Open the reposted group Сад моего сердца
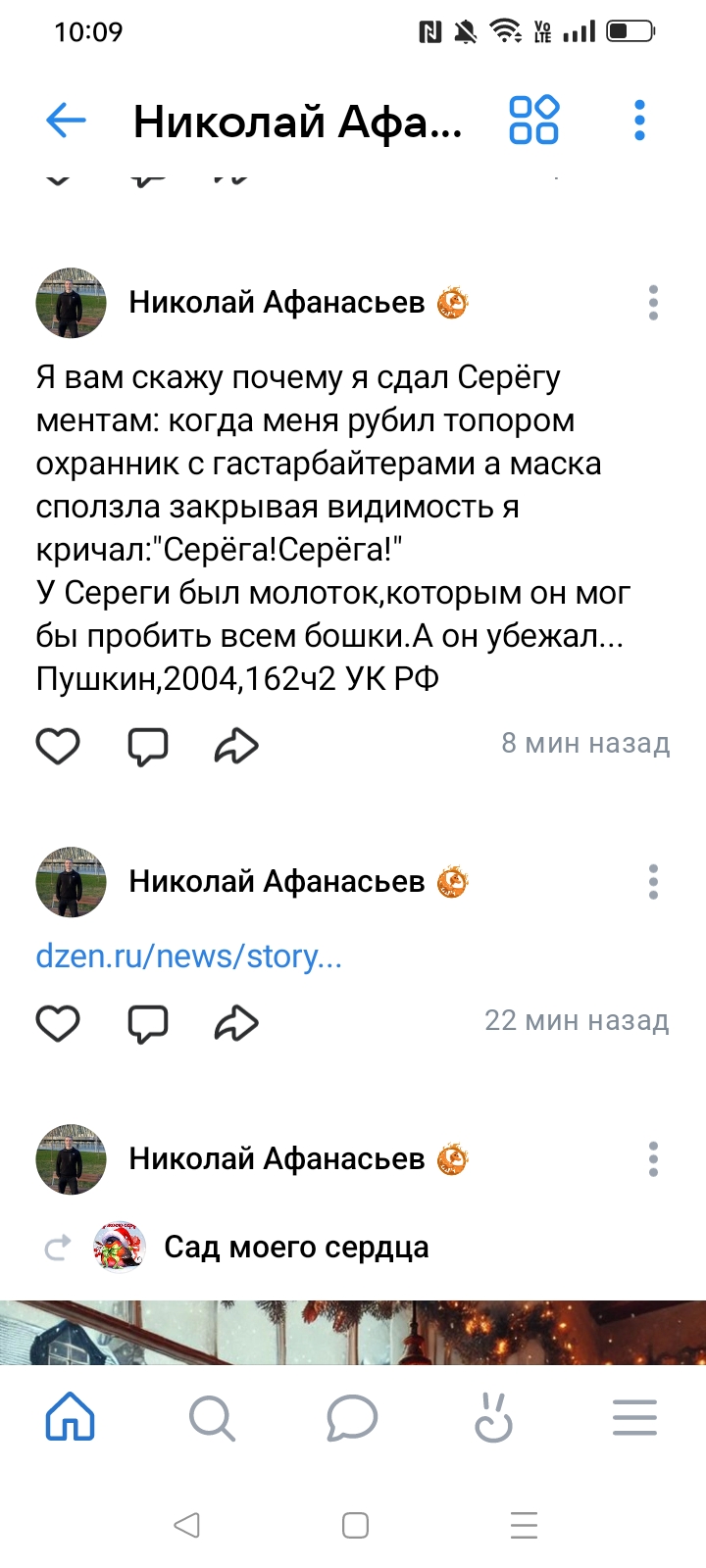Viewport: 706px width, 1568px height. (296, 1247)
